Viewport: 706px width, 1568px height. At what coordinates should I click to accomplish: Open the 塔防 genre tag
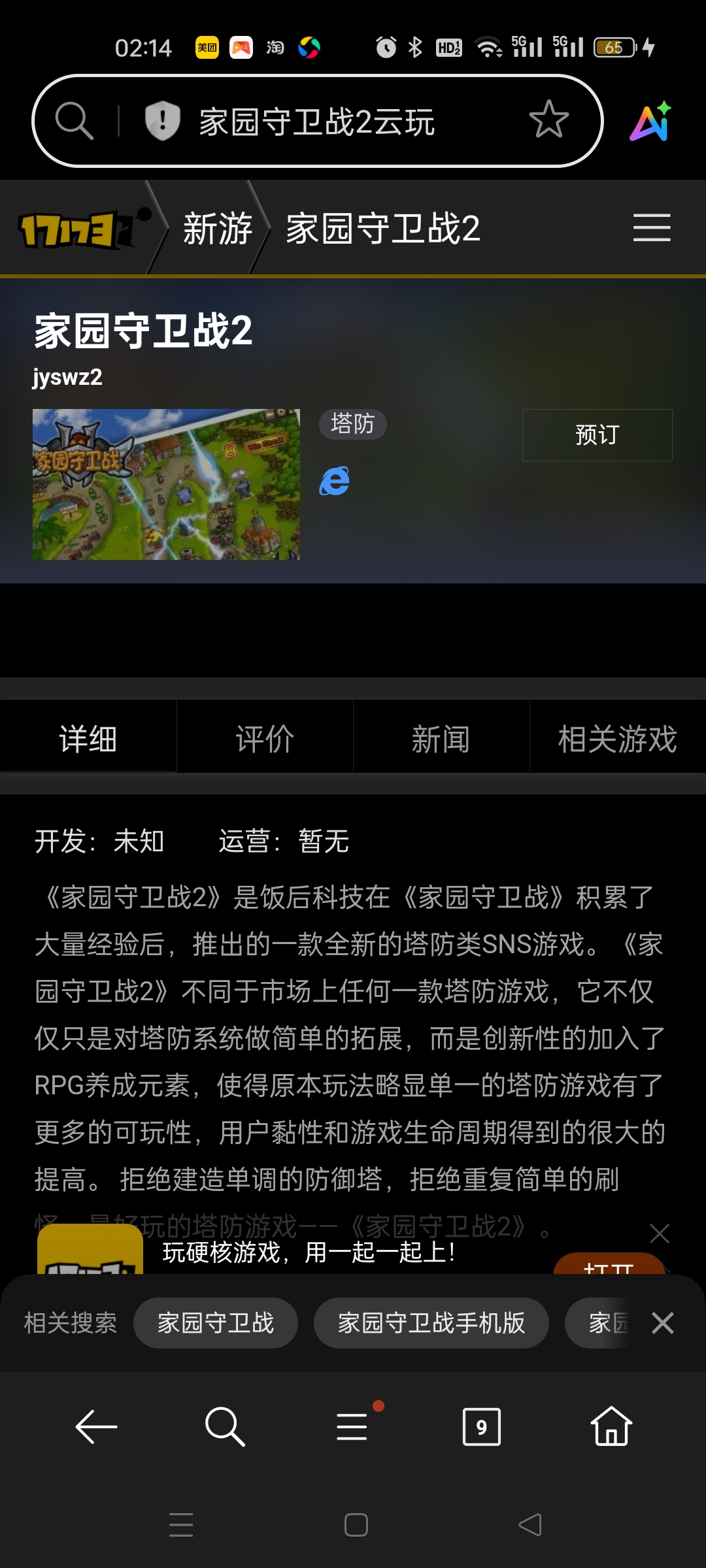[352, 424]
